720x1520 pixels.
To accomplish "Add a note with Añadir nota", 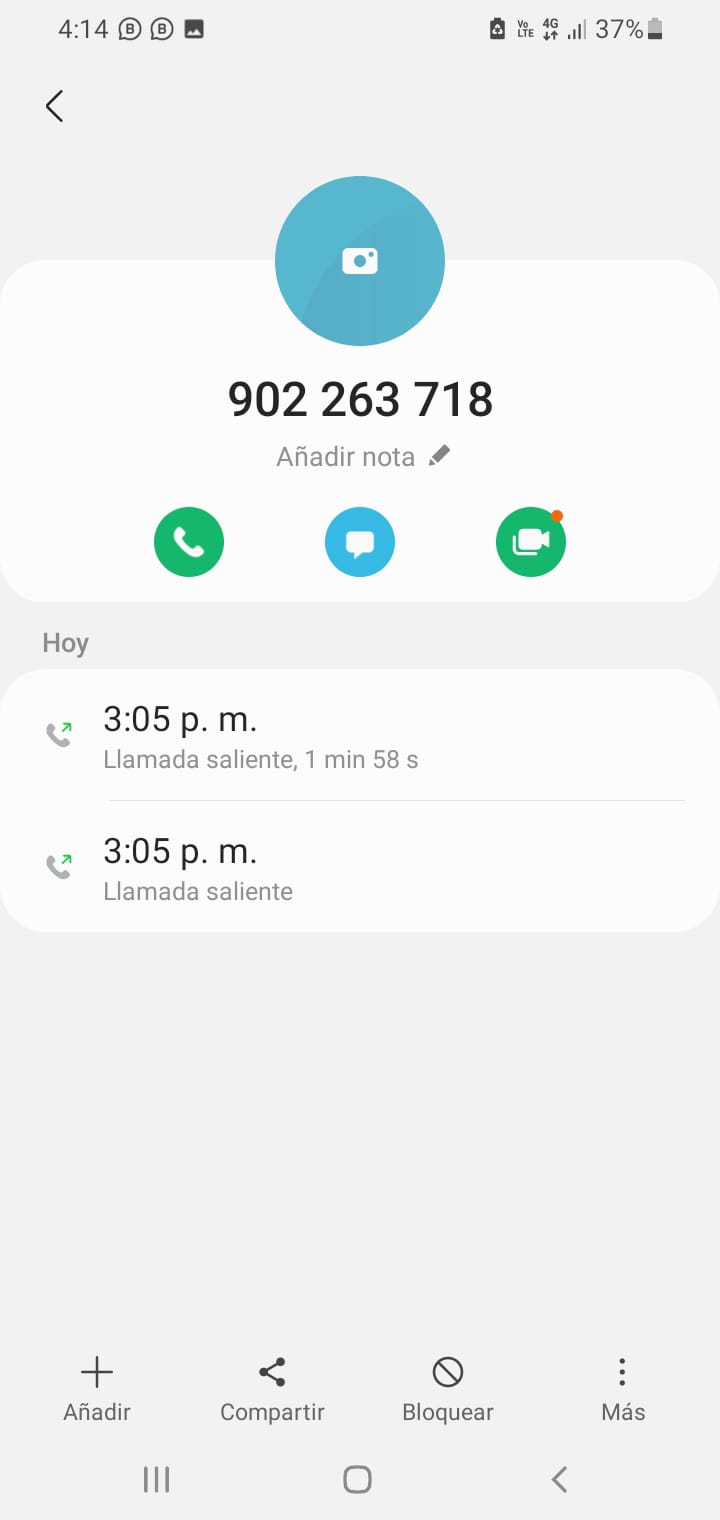I will click(x=363, y=457).
